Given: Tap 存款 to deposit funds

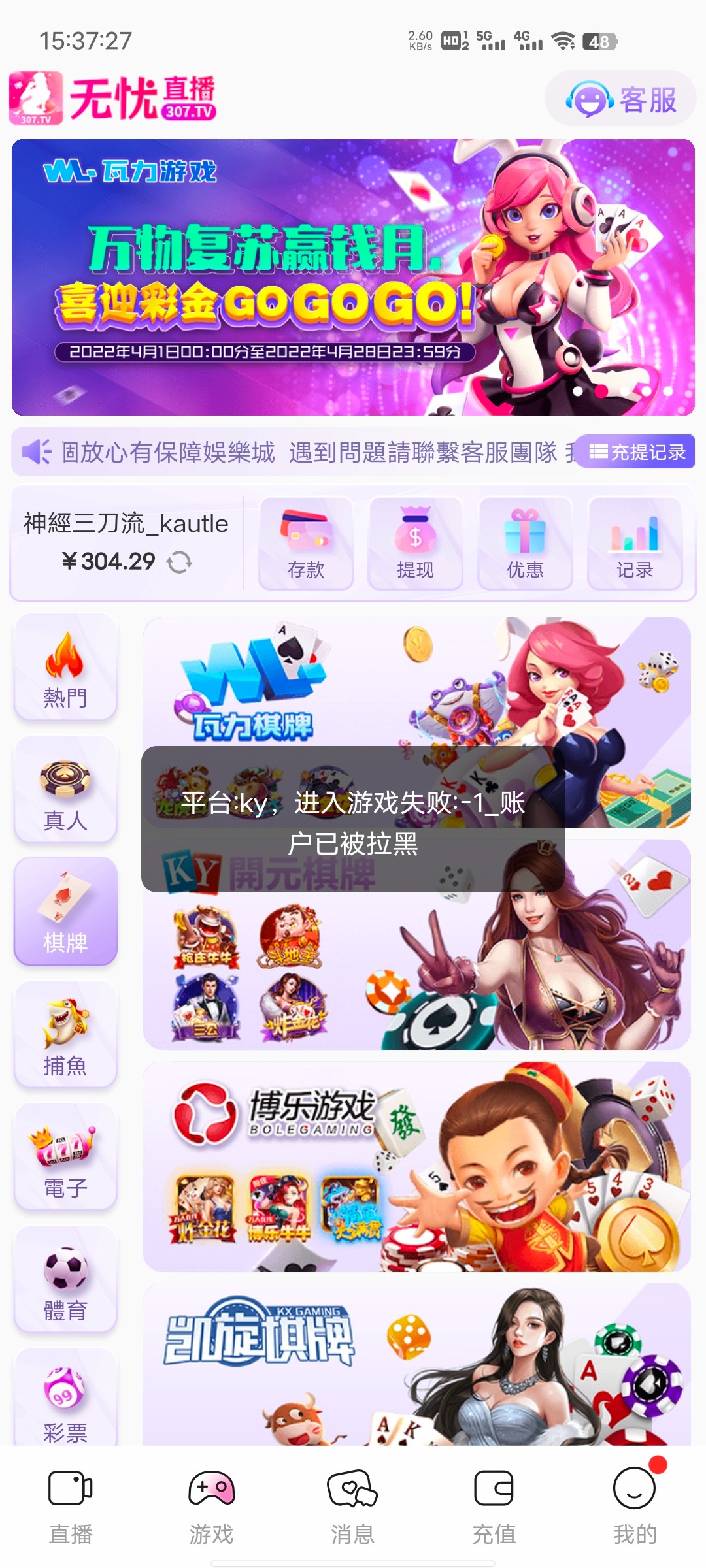Looking at the screenshot, I should 306,544.
